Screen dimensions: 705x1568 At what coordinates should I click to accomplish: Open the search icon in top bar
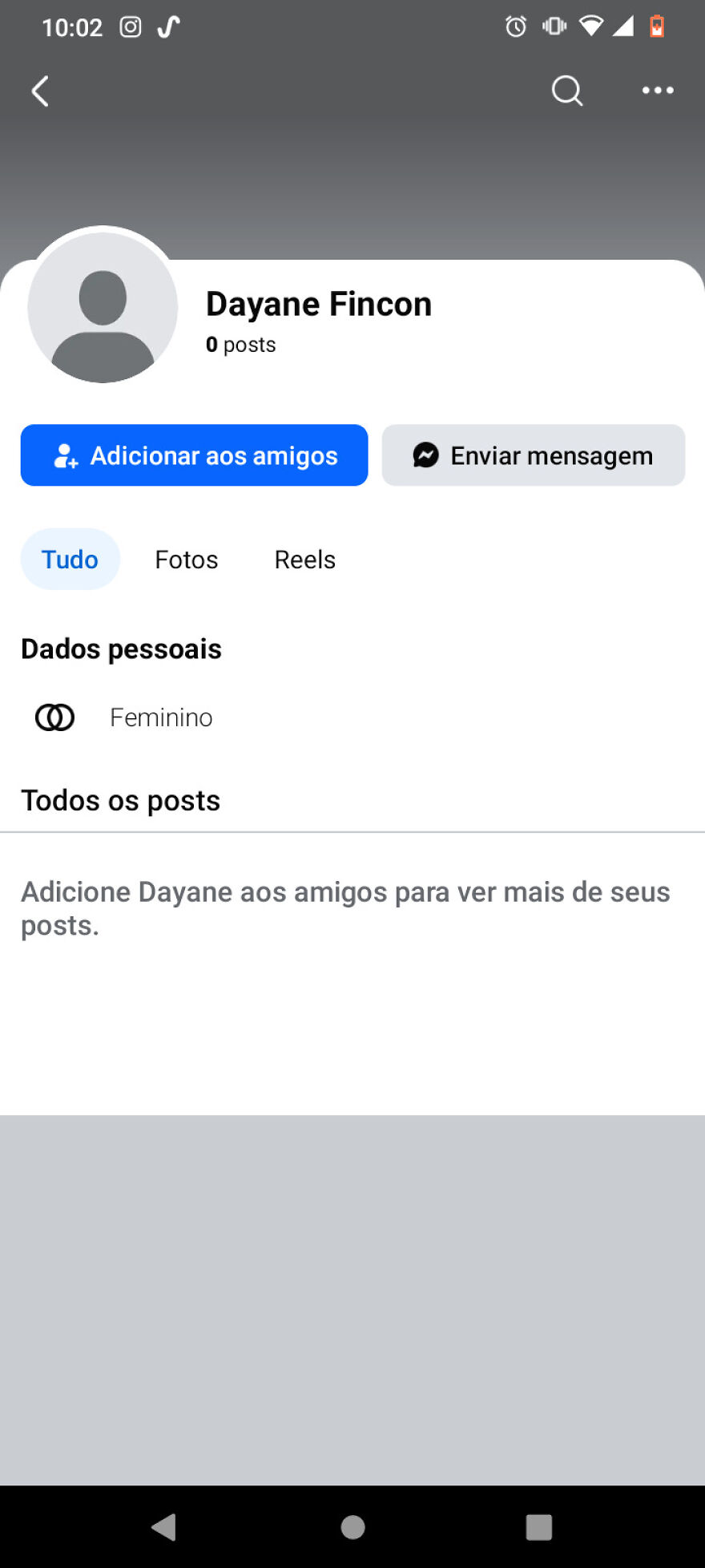pos(567,91)
